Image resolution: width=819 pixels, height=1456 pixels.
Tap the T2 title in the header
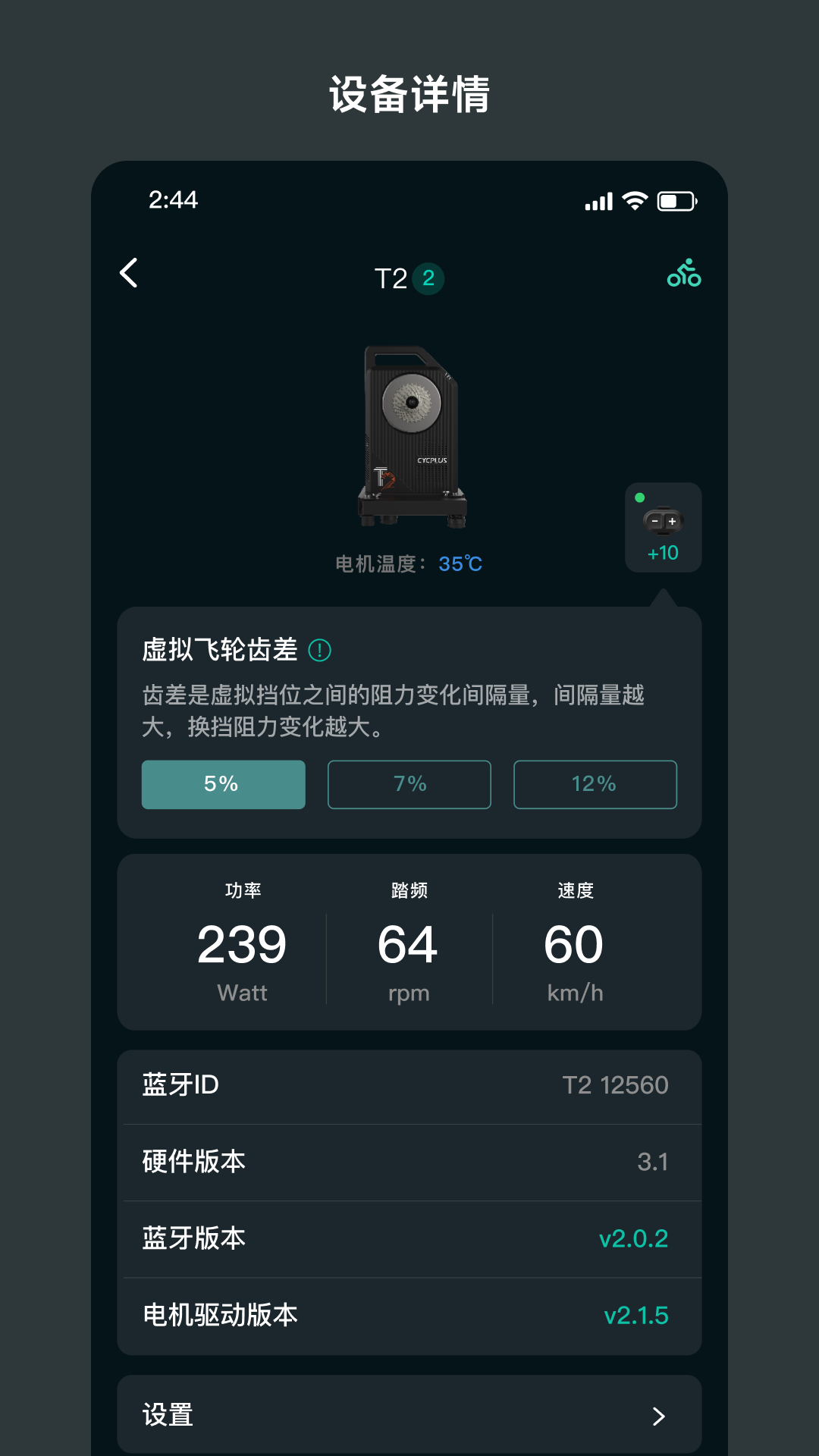[390, 278]
